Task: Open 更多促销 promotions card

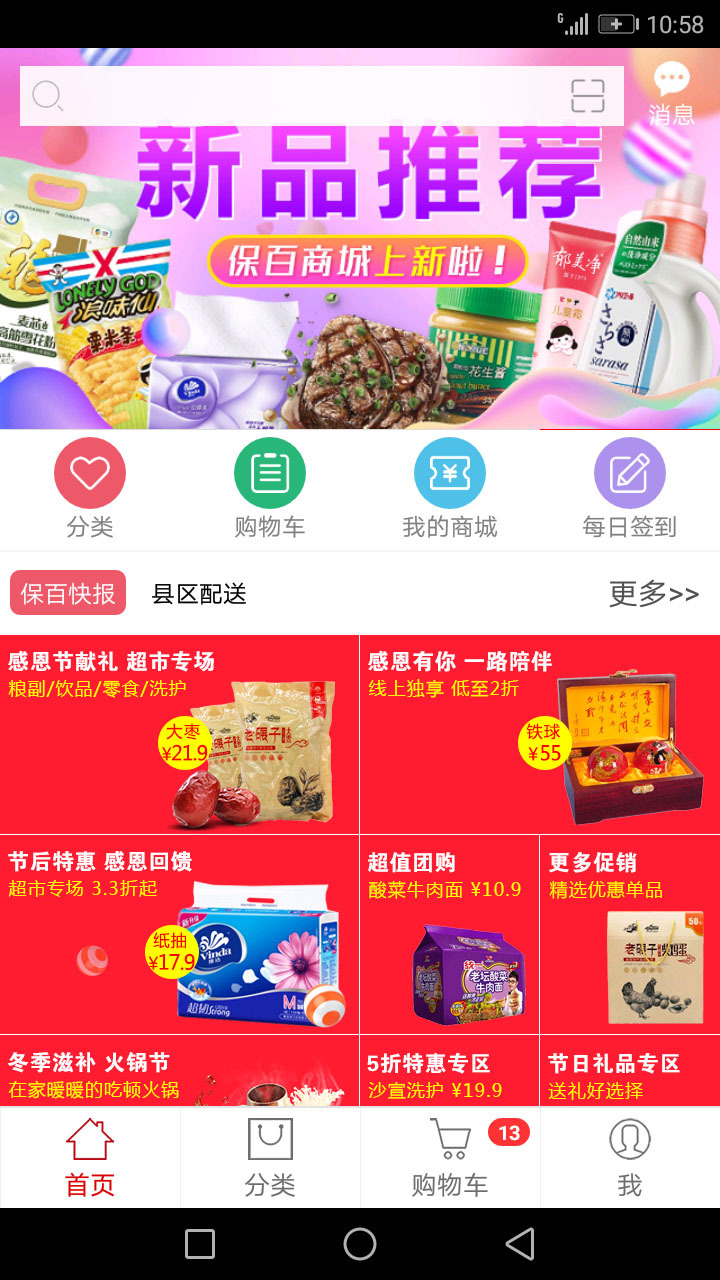Action: pos(630,934)
